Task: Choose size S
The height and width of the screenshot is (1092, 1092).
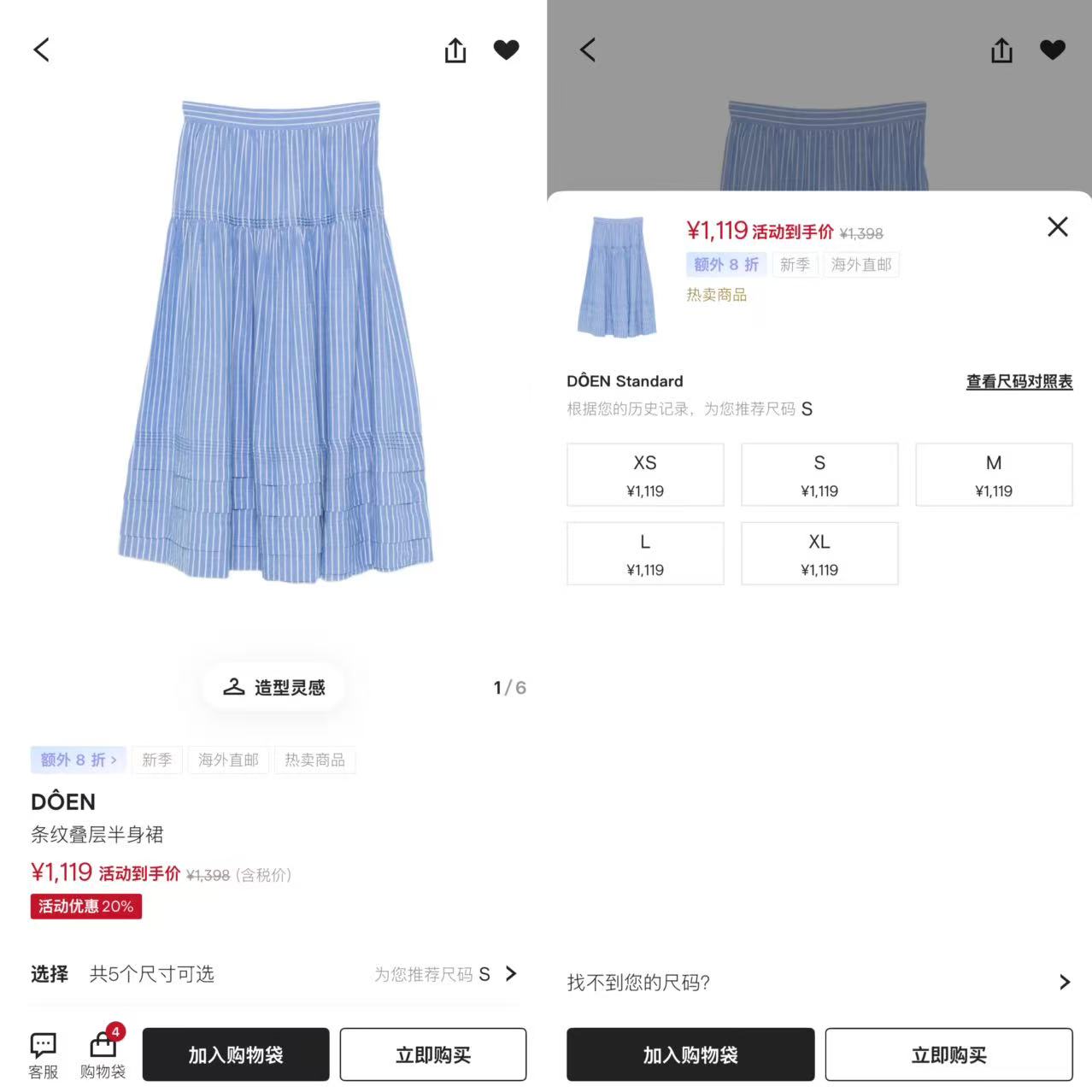Action: tap(819, 475)
